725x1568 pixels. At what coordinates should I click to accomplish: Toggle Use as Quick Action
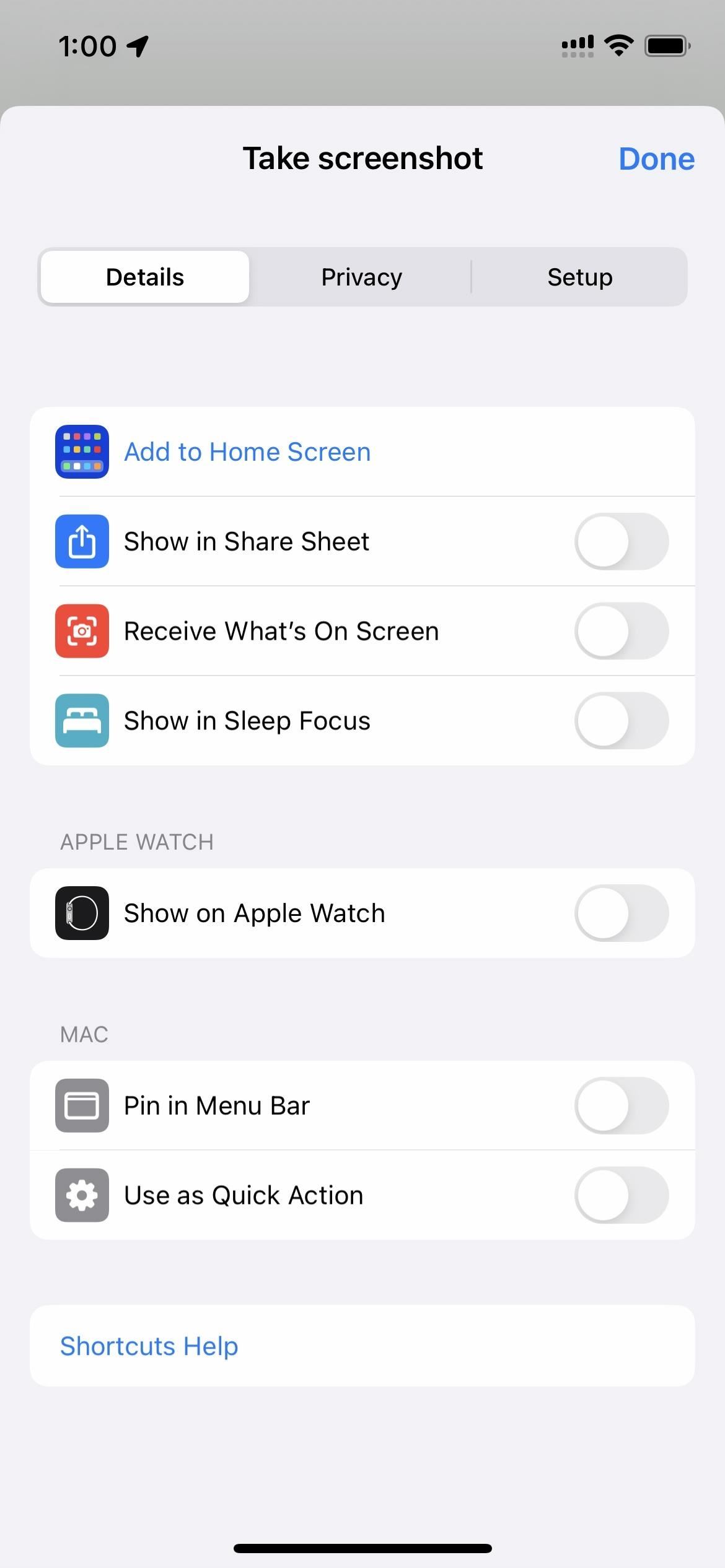621,1195
